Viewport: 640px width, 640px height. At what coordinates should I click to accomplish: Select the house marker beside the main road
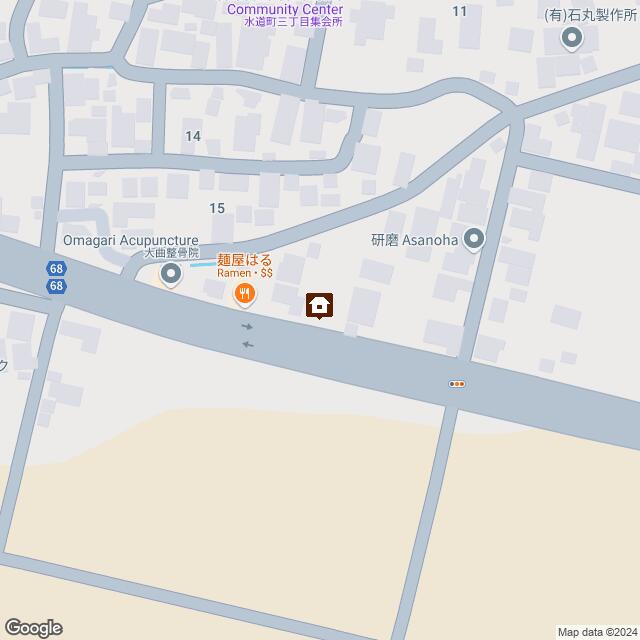[319, 305]
